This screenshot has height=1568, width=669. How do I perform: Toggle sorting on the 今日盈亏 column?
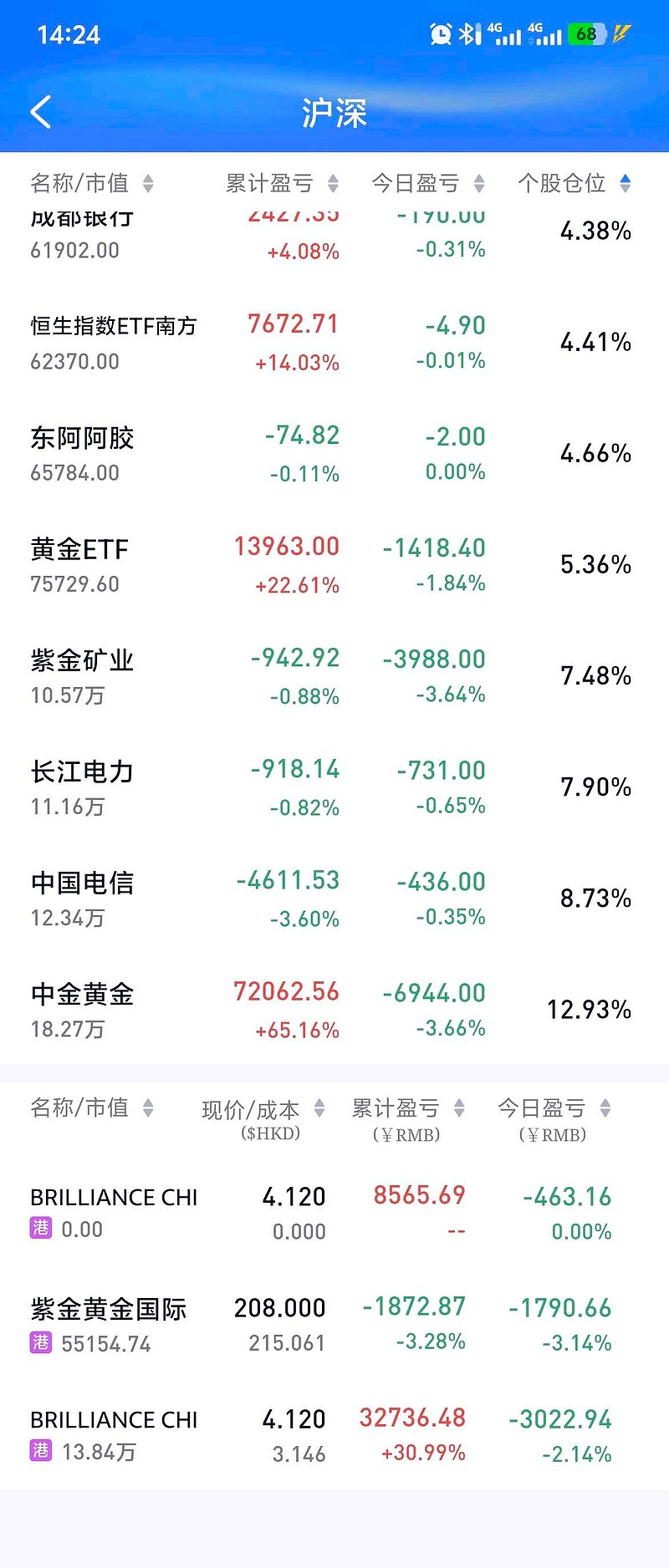coord(478,184)
